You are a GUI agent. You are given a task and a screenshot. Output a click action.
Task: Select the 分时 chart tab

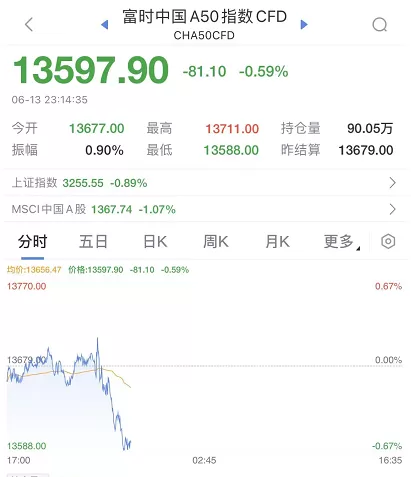click(32, 242)
